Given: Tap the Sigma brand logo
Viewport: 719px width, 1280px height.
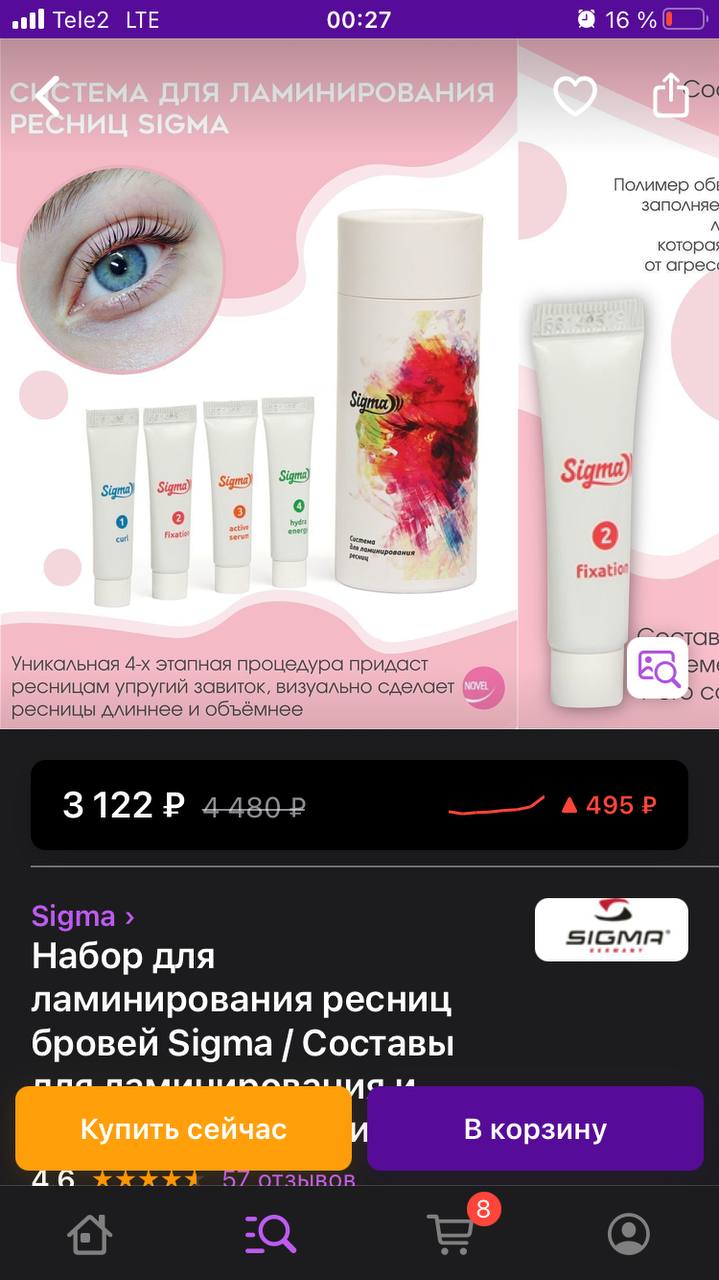Looking at the screenshot, I should pos(611,930).
